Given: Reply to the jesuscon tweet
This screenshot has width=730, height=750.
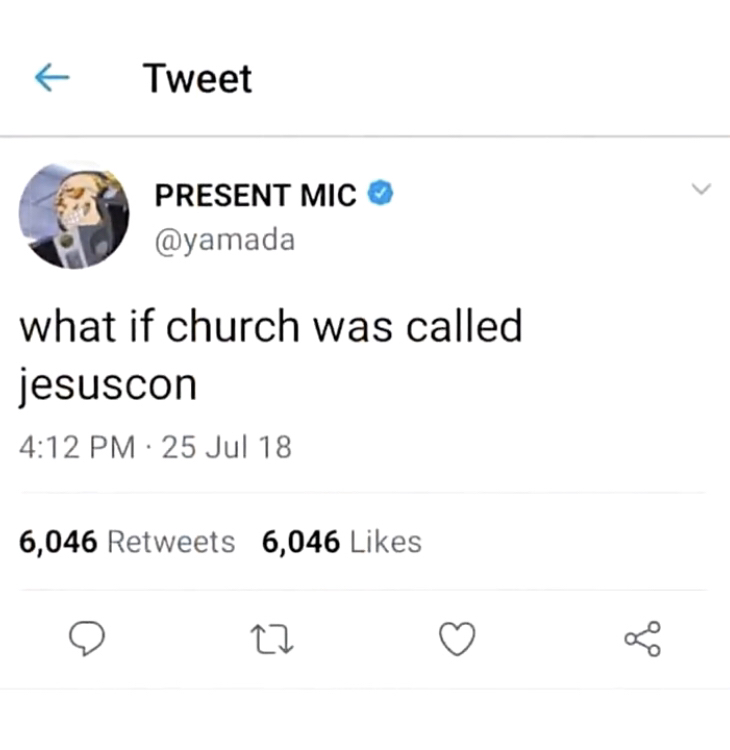Looking at the screenshot, I should (89, 637).
